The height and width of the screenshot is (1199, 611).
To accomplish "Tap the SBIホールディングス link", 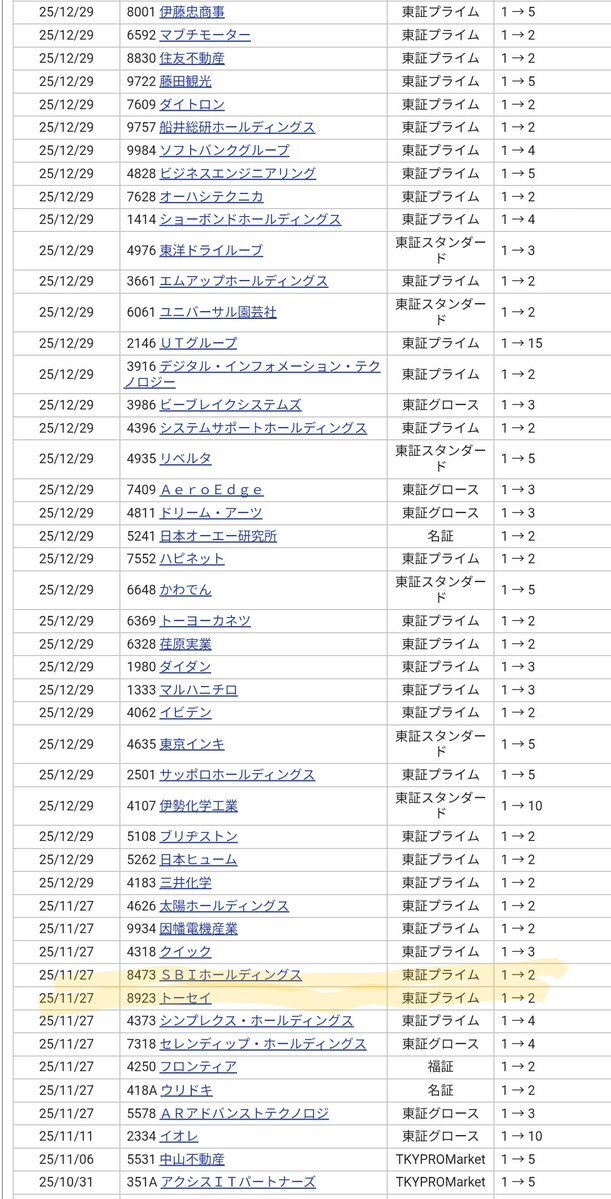I will pyautogui.click(x=230, y=975).
